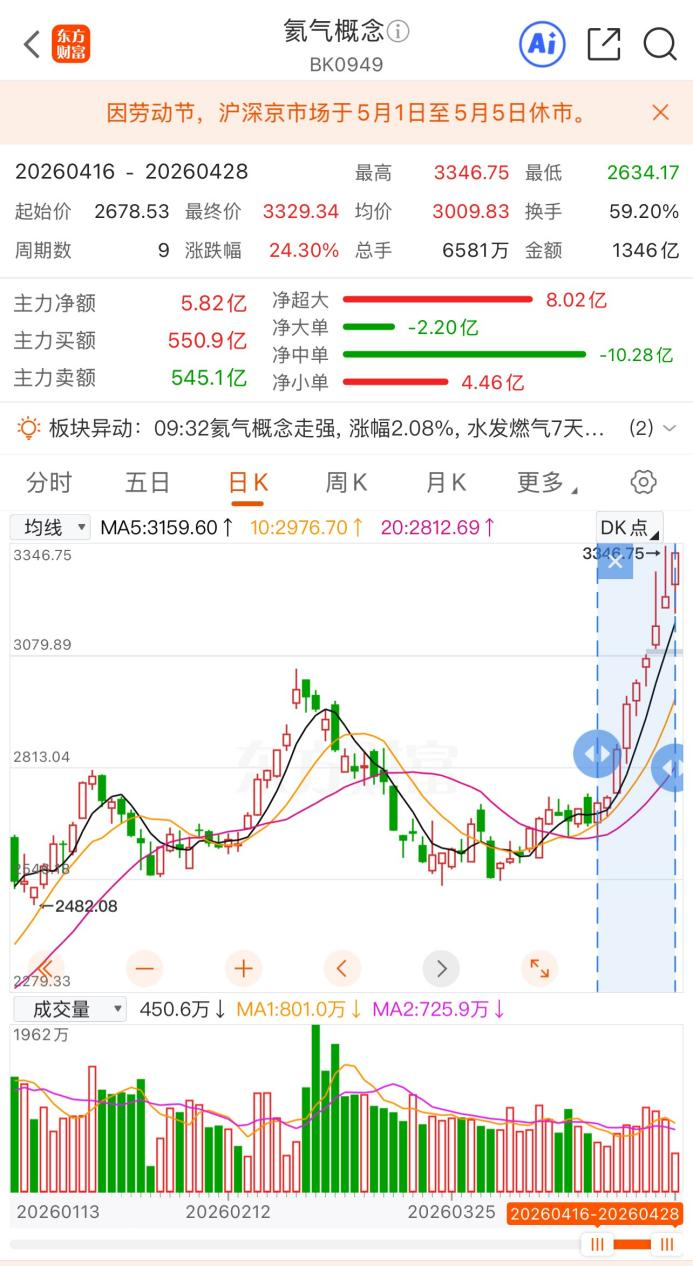This screenshot has width=693, height=1266.
Task: Show info about 氢气概念
Action: 399,32
